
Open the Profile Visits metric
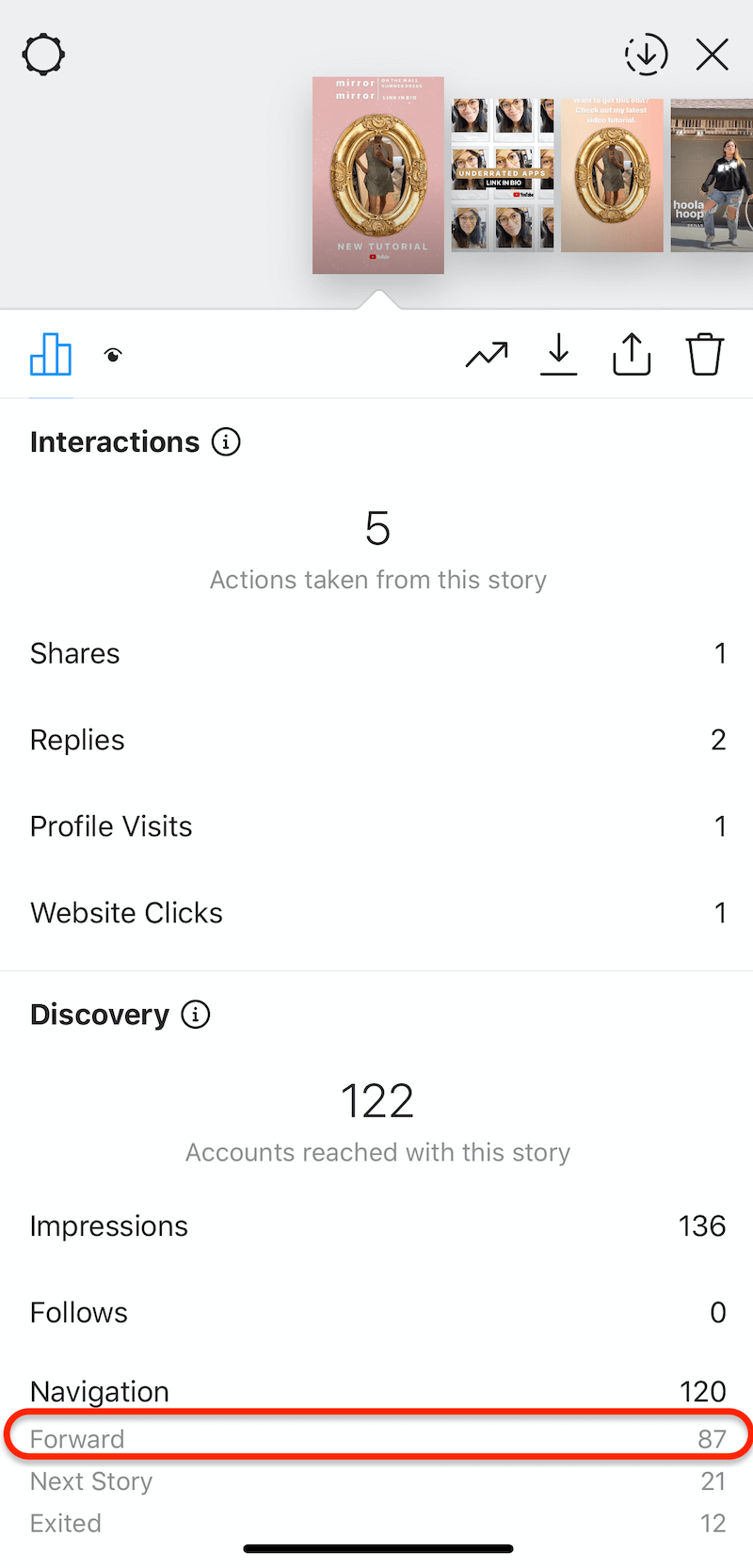[x=376, y=825]
